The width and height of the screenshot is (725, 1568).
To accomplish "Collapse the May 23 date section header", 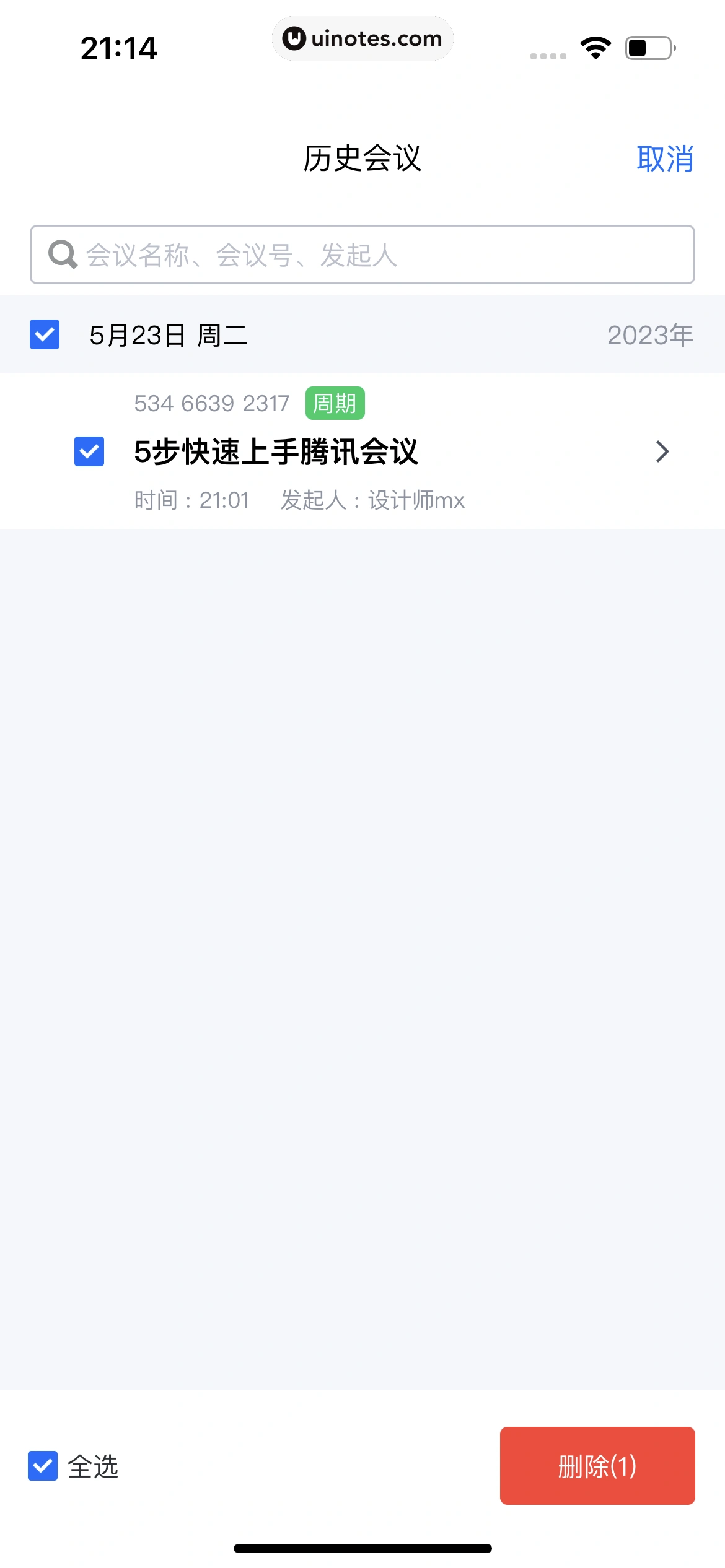I will pos(167,334).
